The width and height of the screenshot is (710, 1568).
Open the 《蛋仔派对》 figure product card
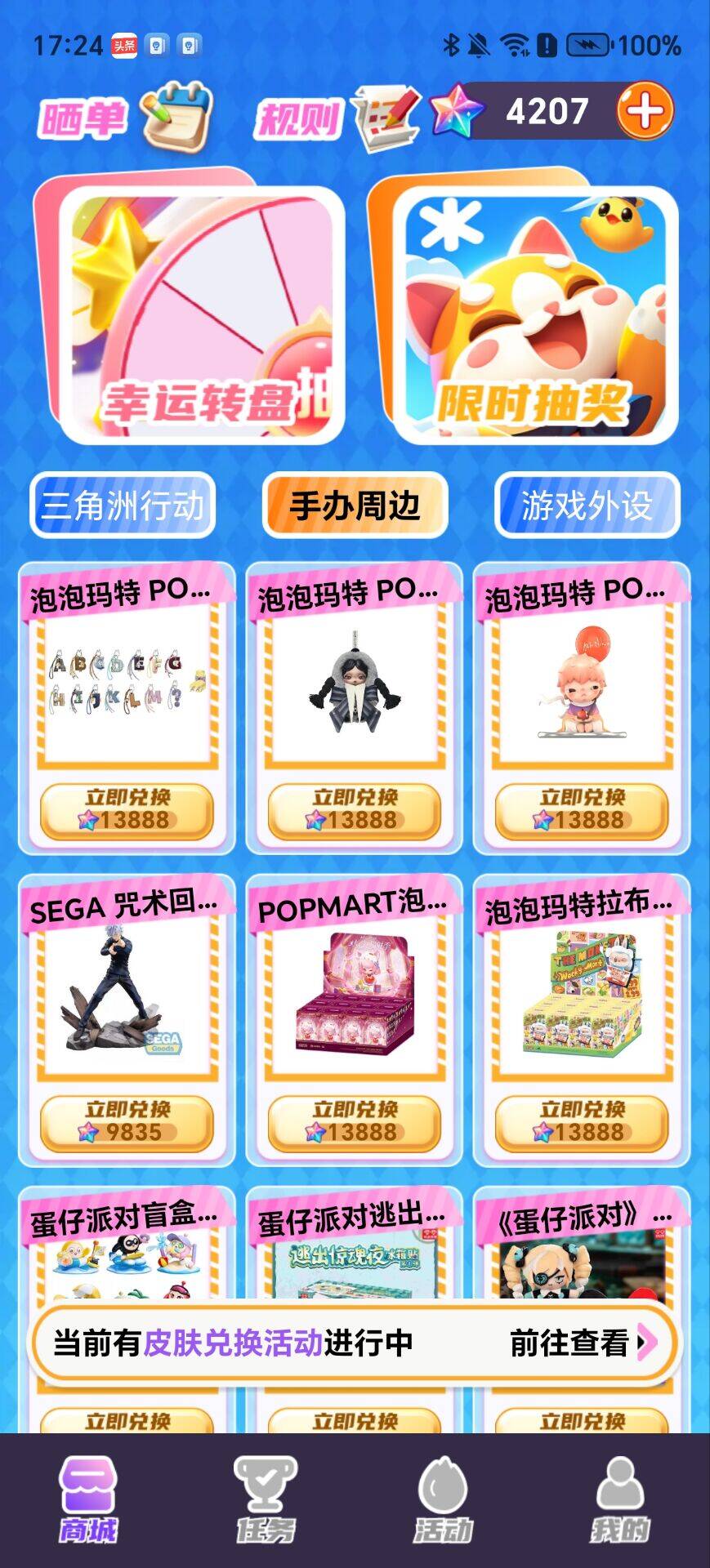[x=582, y=1249]
